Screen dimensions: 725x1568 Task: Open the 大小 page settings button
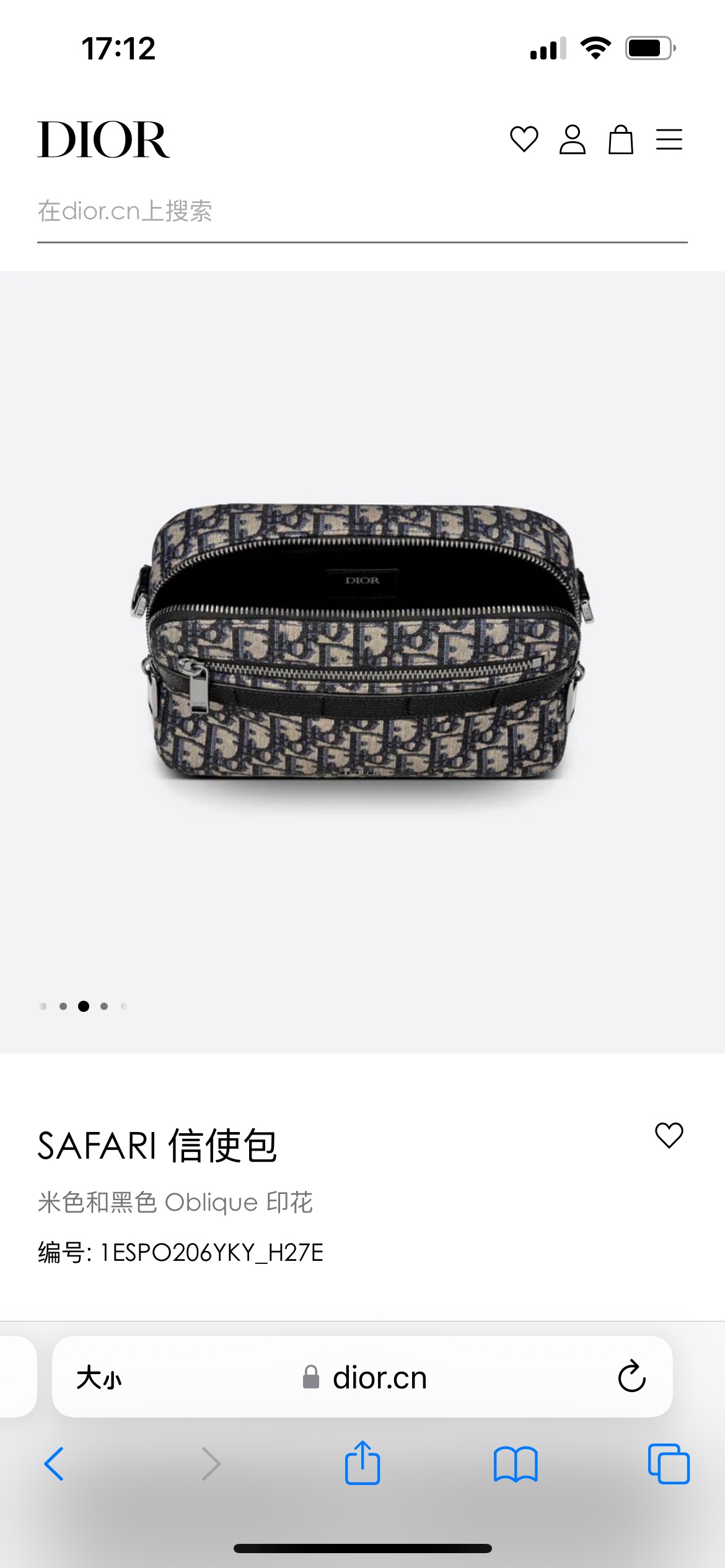(x=99, y=1378)
